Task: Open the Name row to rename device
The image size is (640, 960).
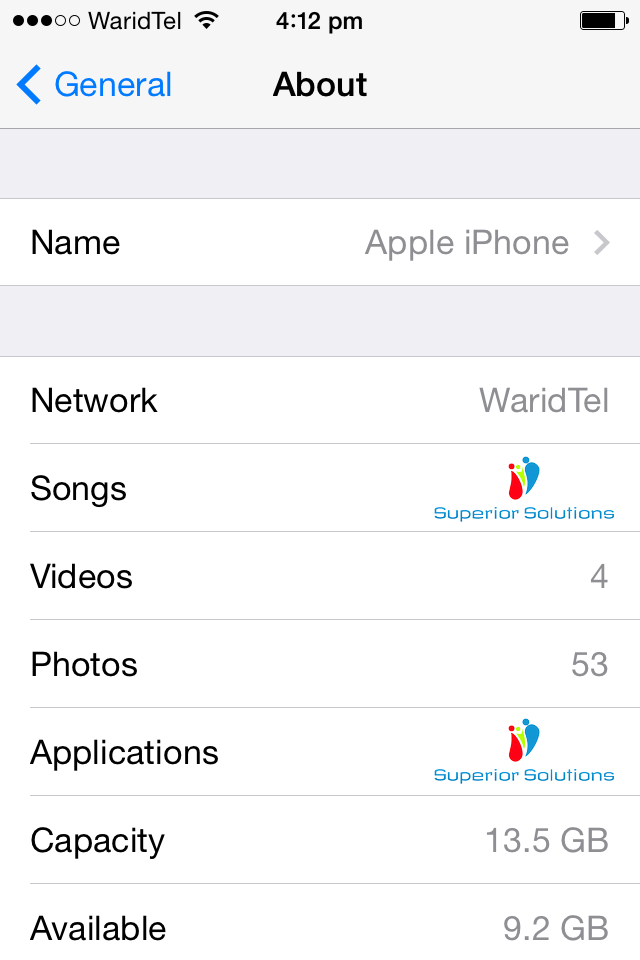Action: pos(320,243)
